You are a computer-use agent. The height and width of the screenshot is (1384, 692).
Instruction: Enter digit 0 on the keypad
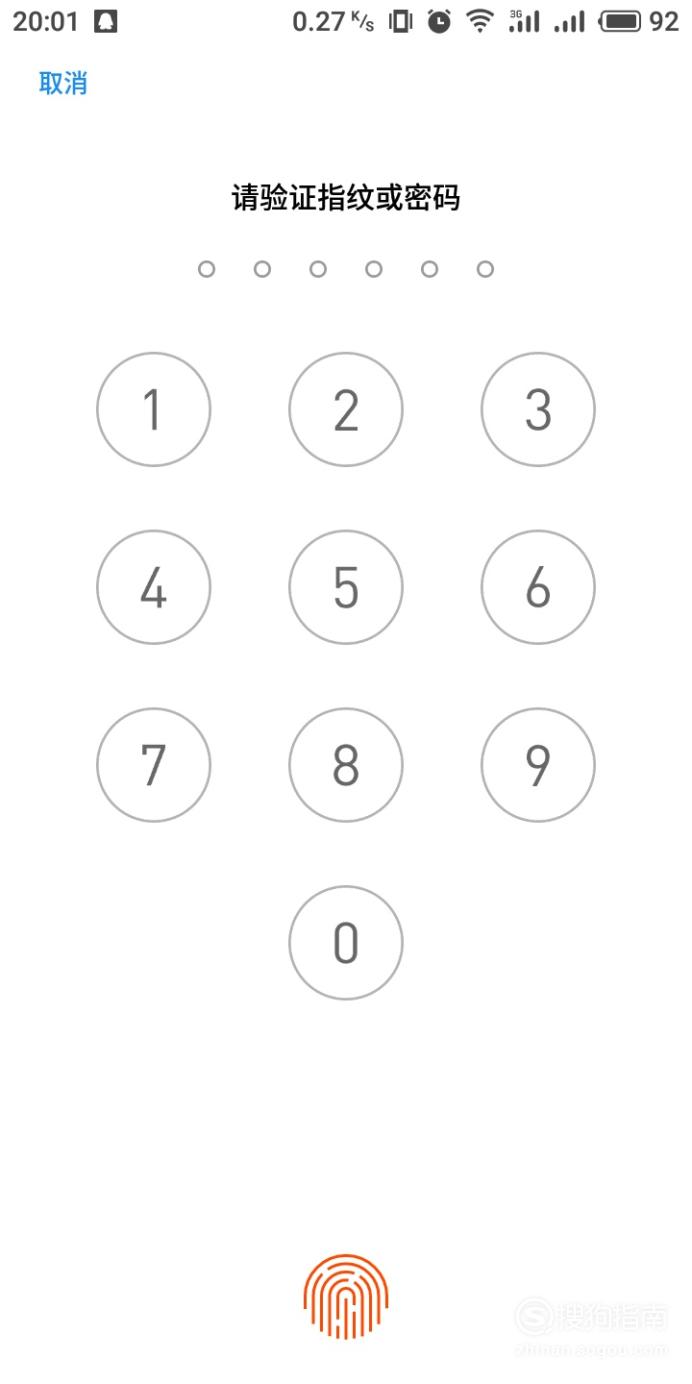point(346,943)
